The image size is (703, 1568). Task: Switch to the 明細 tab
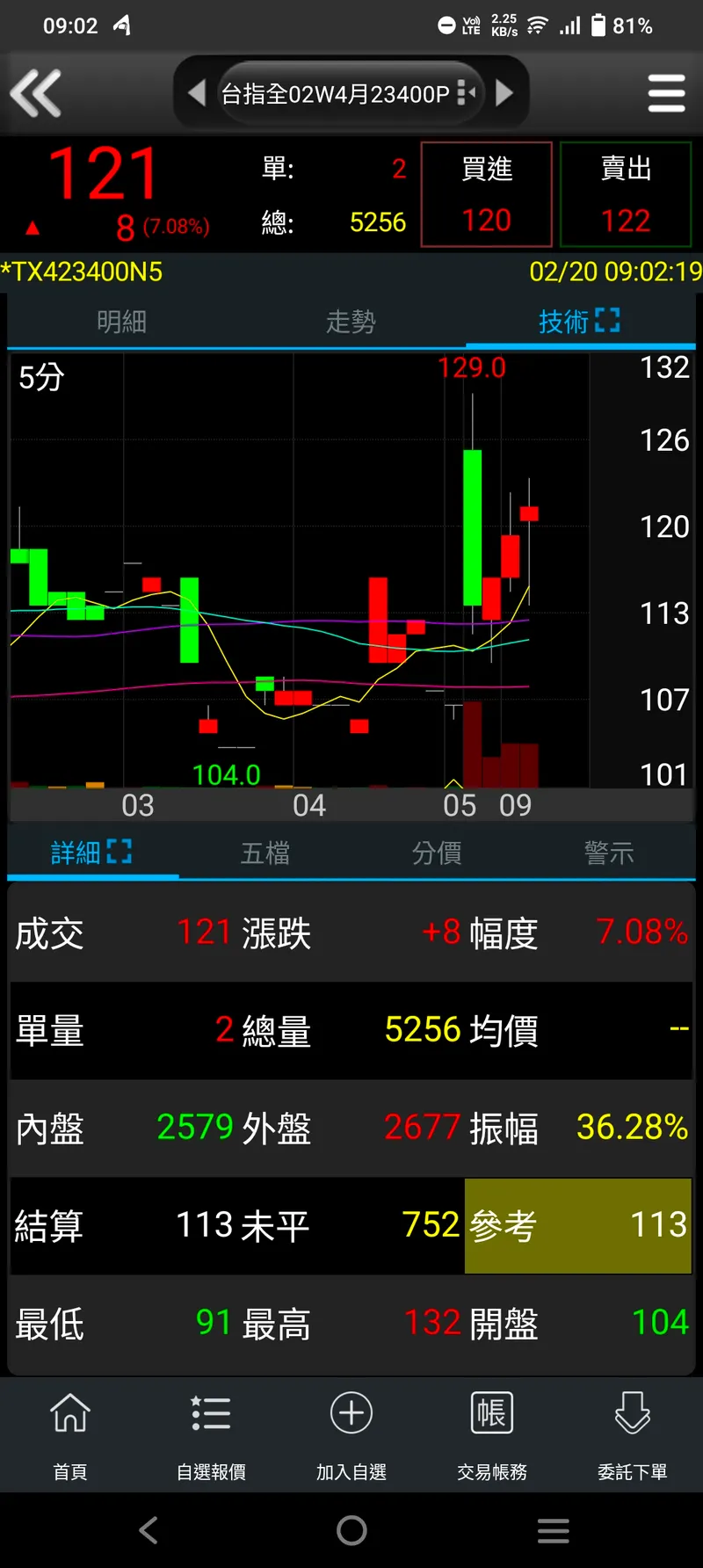coord(121,322)
